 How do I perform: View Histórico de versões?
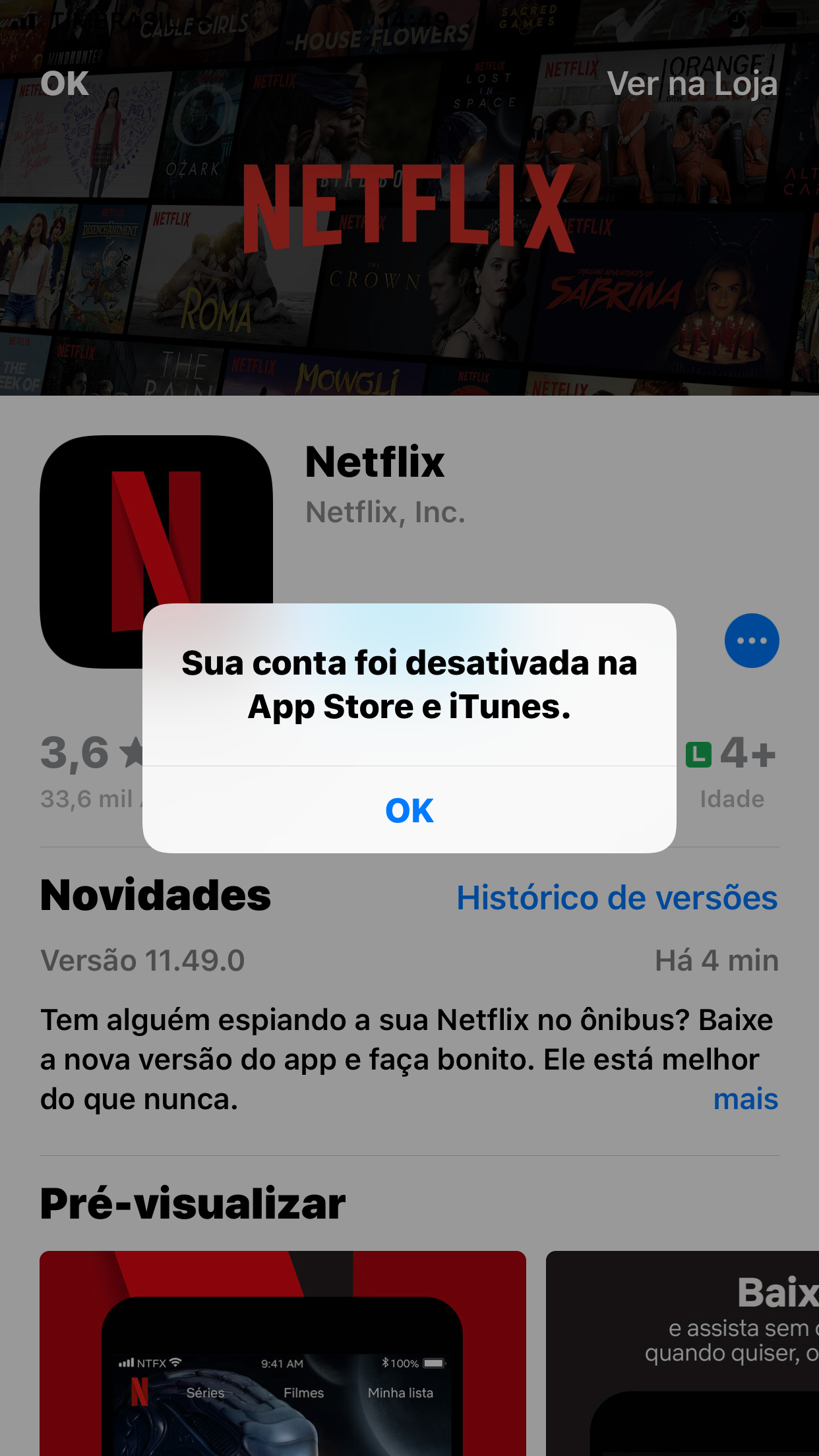coord(617,897)
